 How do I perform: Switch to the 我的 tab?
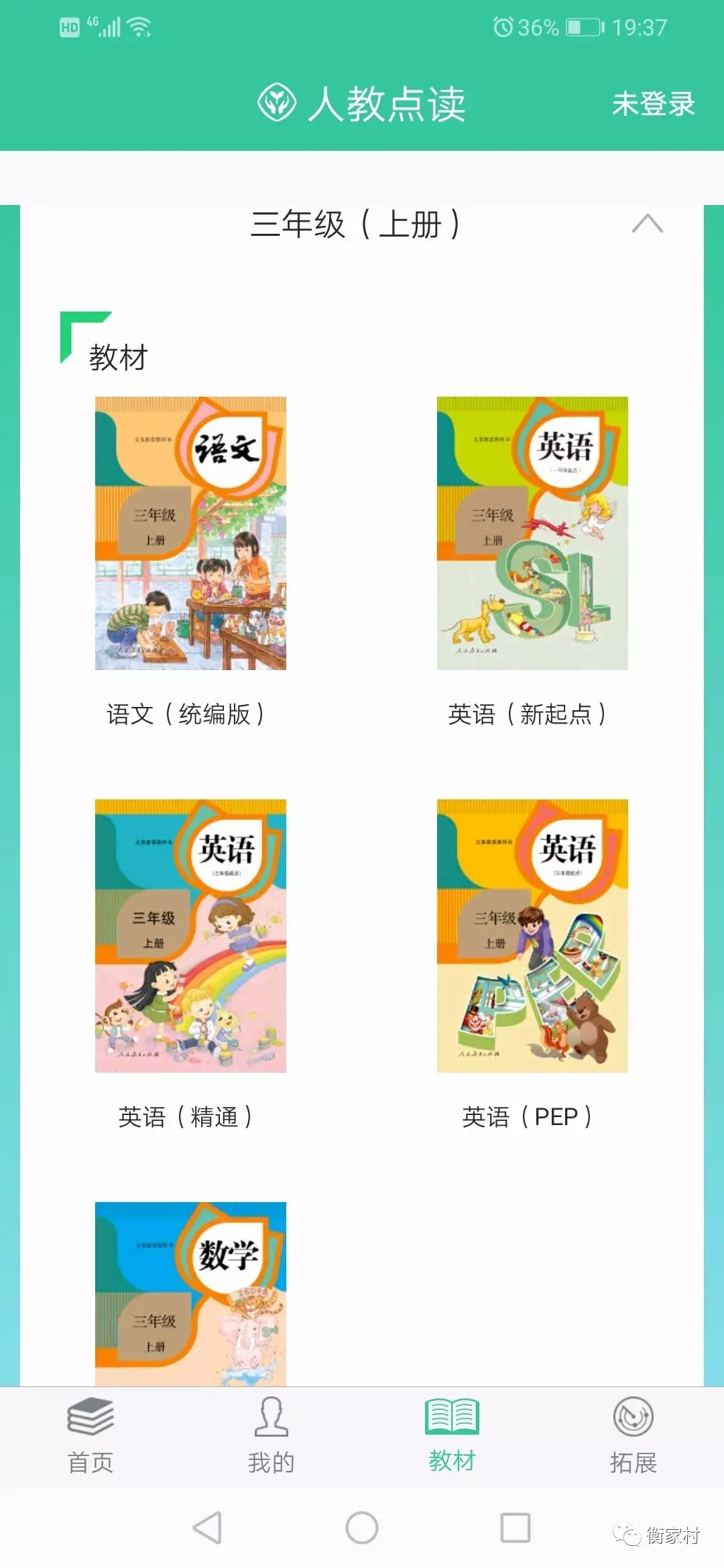click(x=271, y=1435)
